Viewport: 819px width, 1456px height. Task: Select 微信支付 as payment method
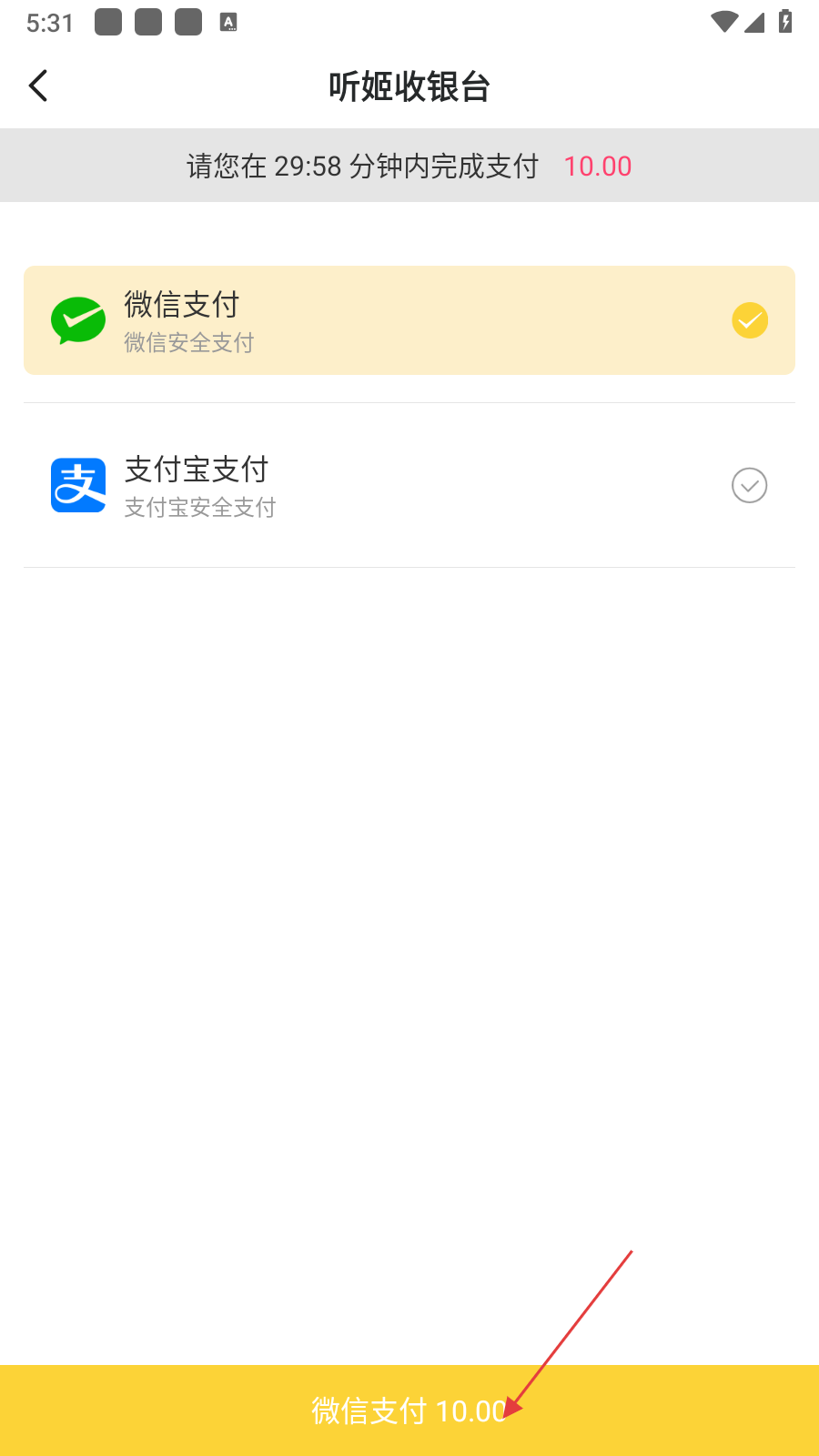coord(409,320)
